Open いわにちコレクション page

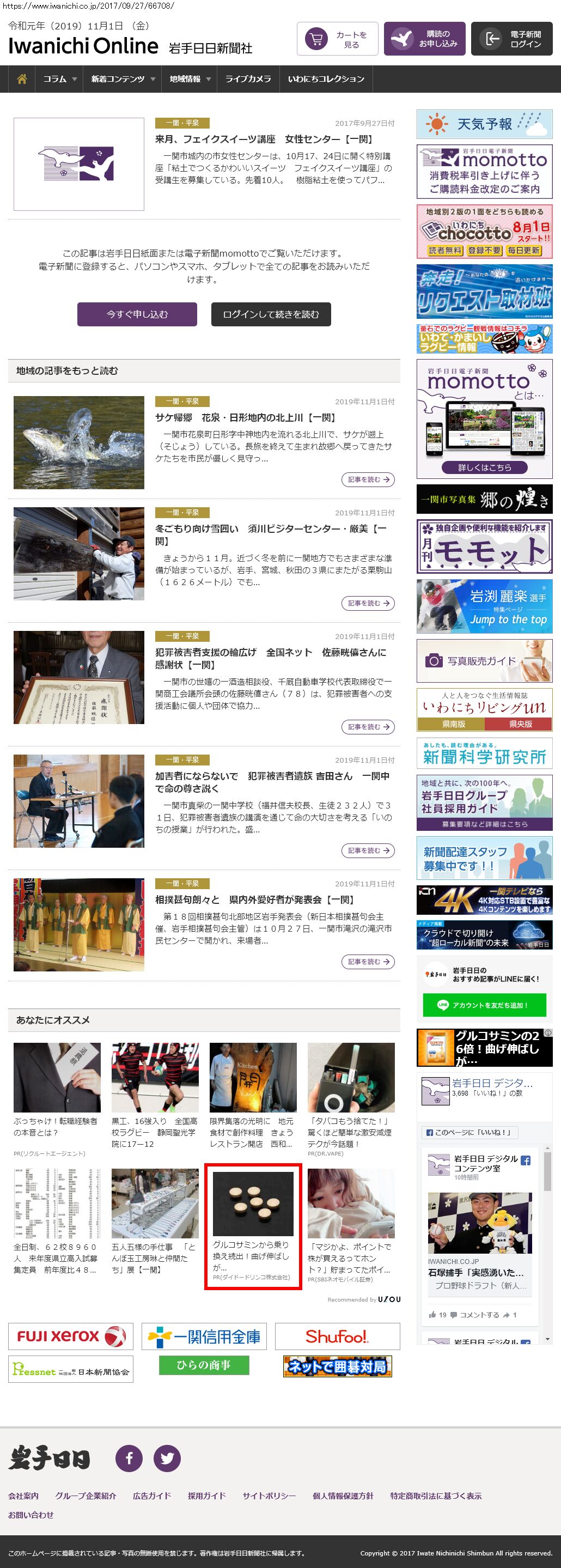[326, 79]
